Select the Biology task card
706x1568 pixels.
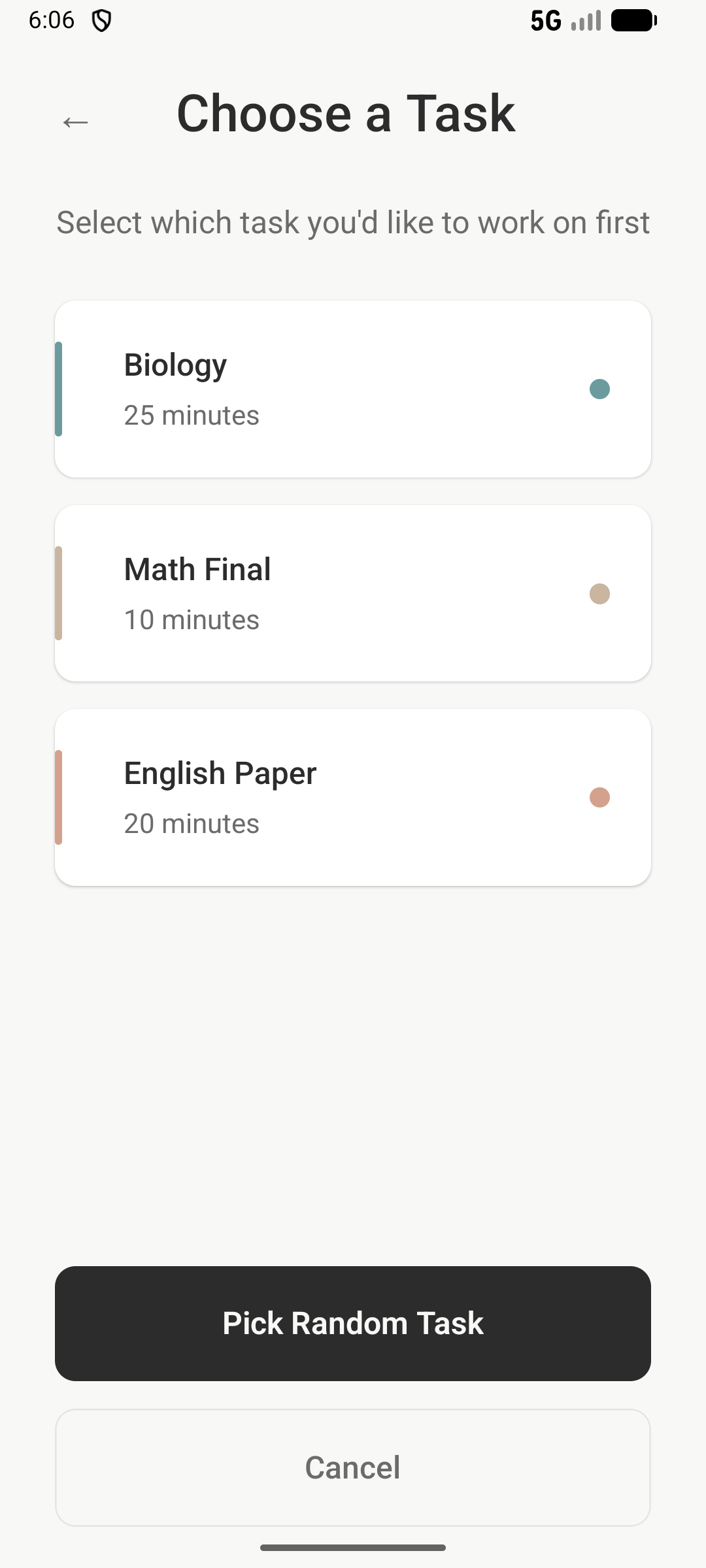(353, 387)
